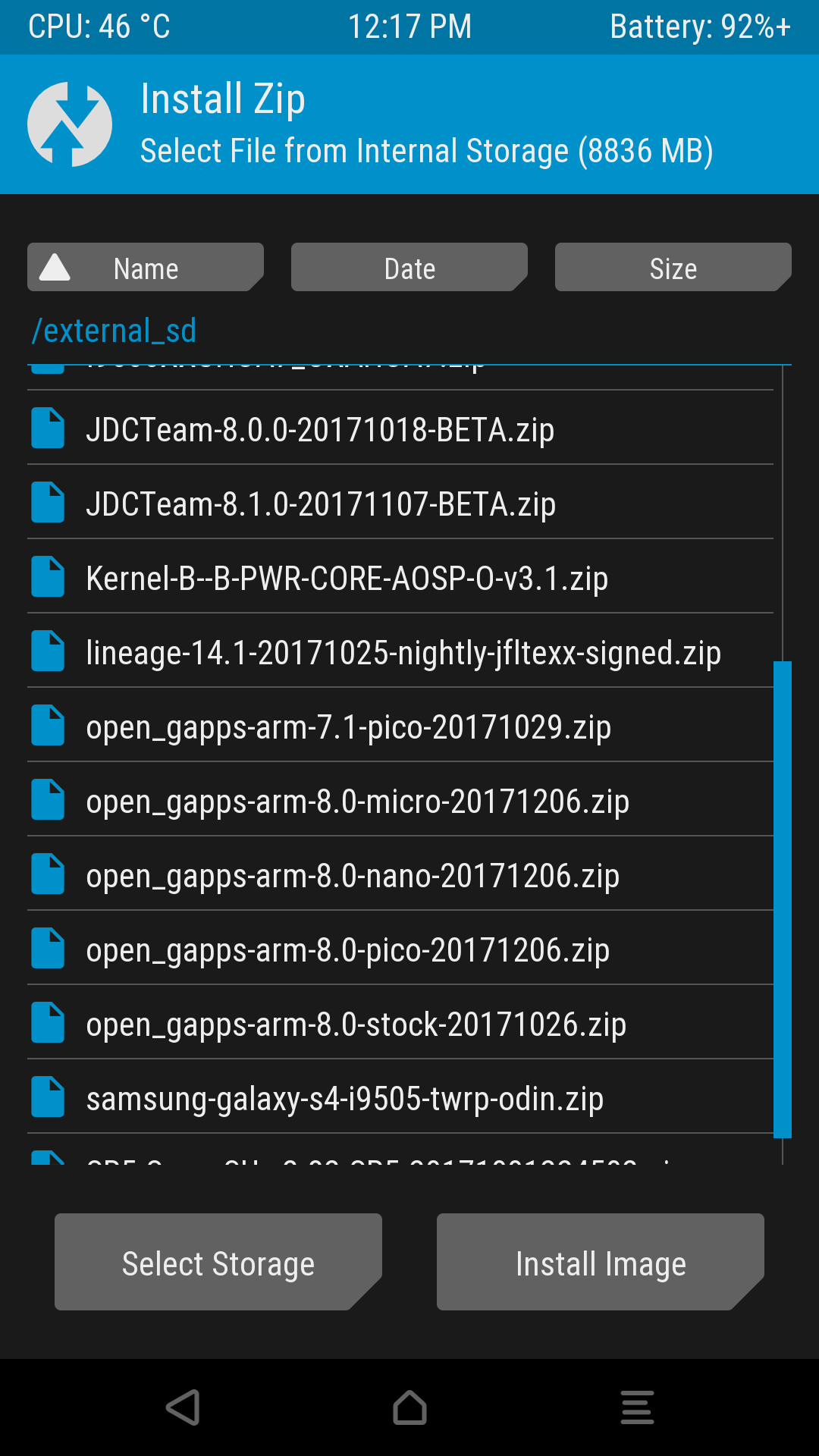
Task: Go back with the navigation back arrow
Action: (x=183, y=1407)
